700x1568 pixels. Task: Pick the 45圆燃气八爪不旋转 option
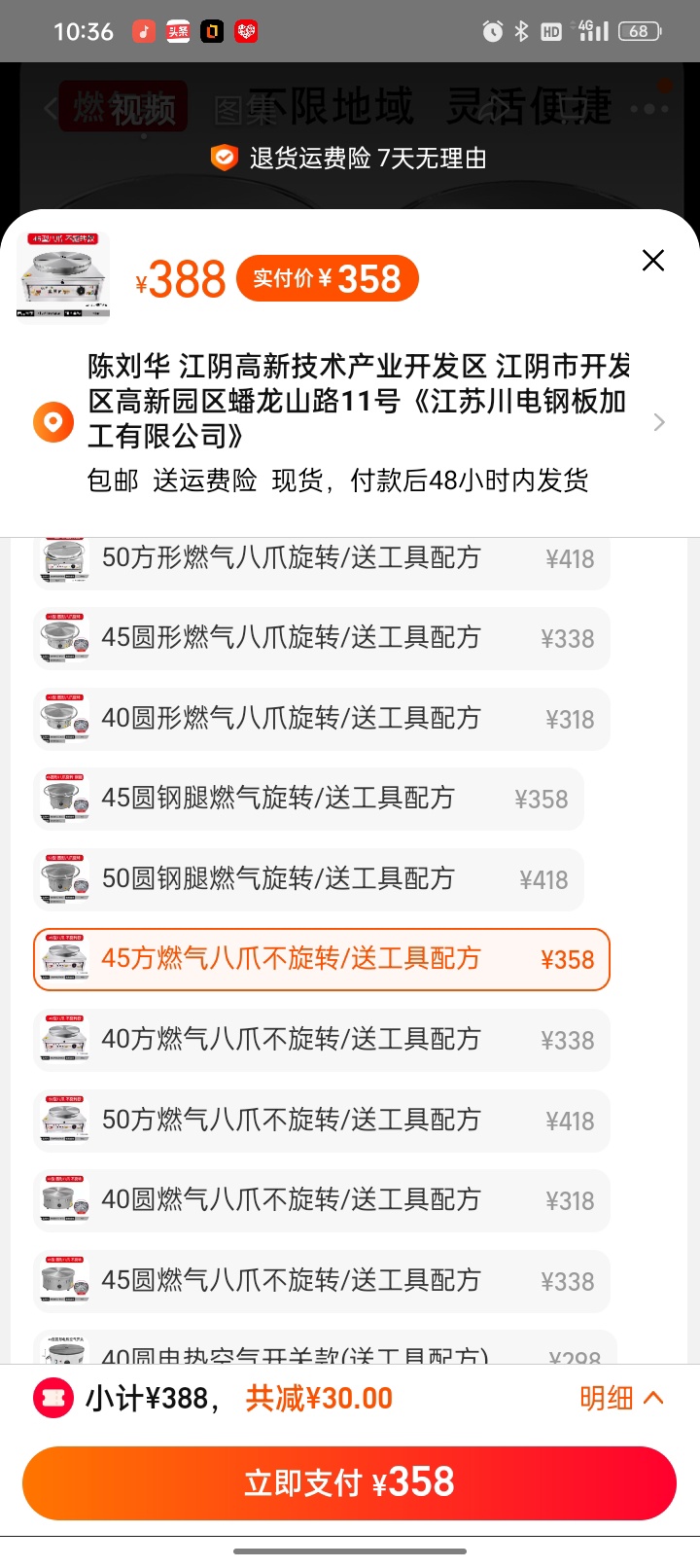click(x=321, y=1281)
